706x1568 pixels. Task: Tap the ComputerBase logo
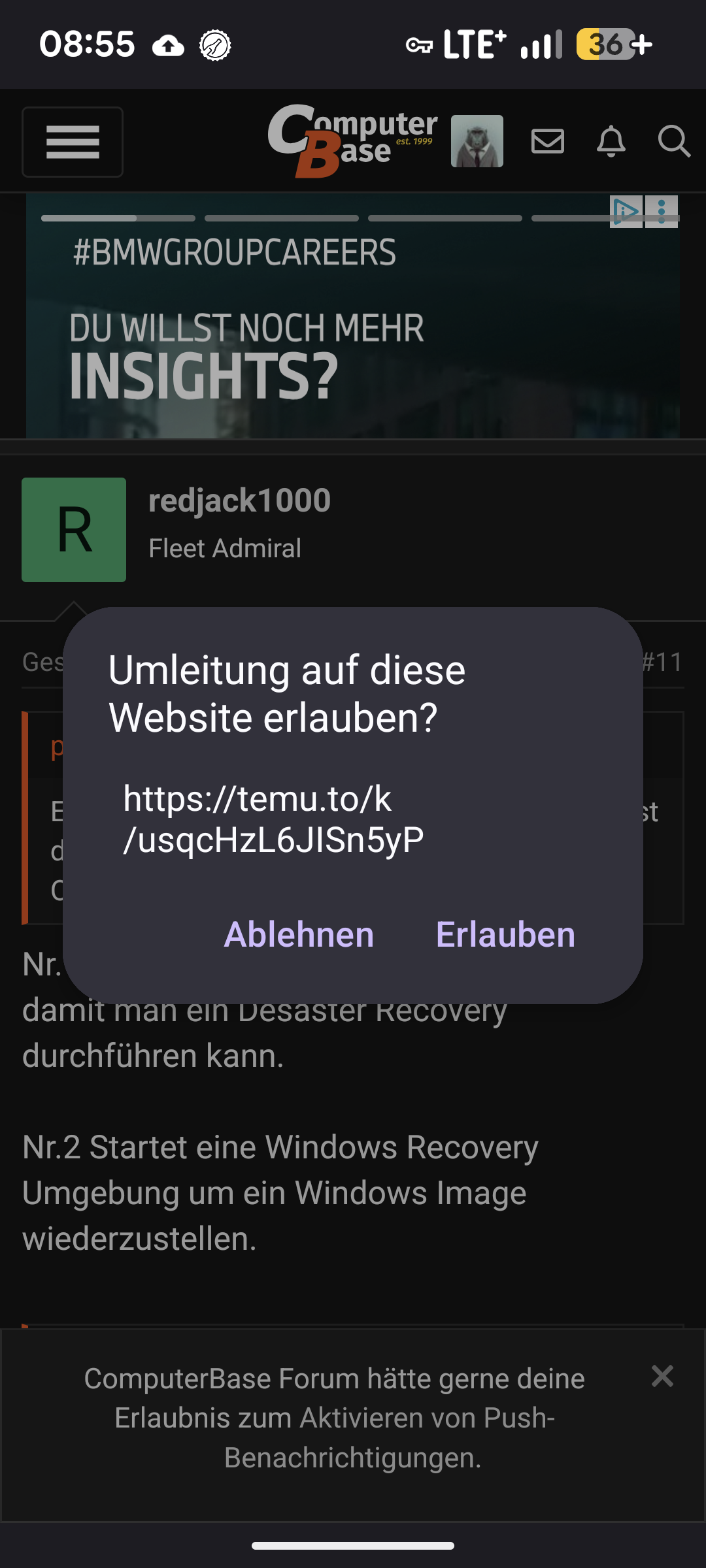click(353, 140)
